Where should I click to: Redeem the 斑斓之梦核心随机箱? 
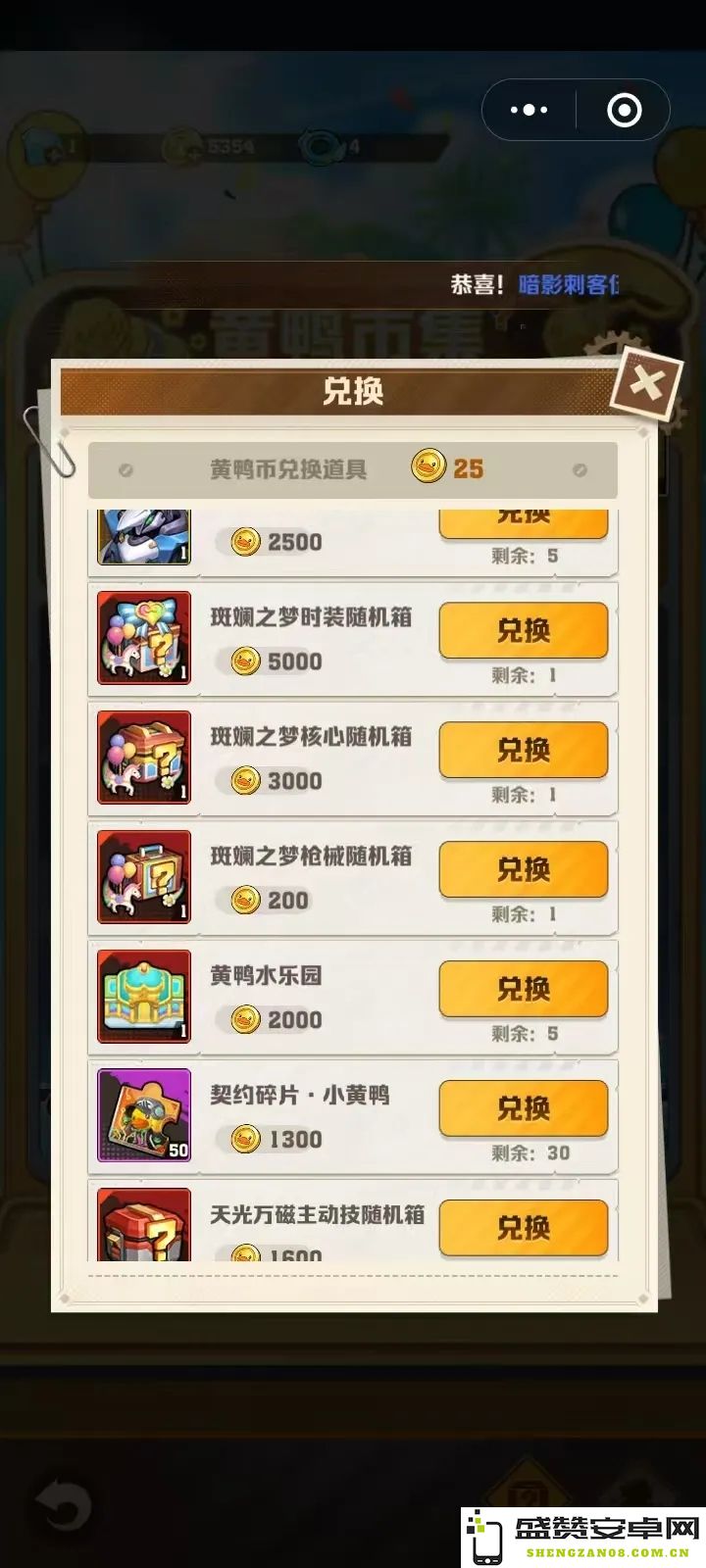[523, 750]
